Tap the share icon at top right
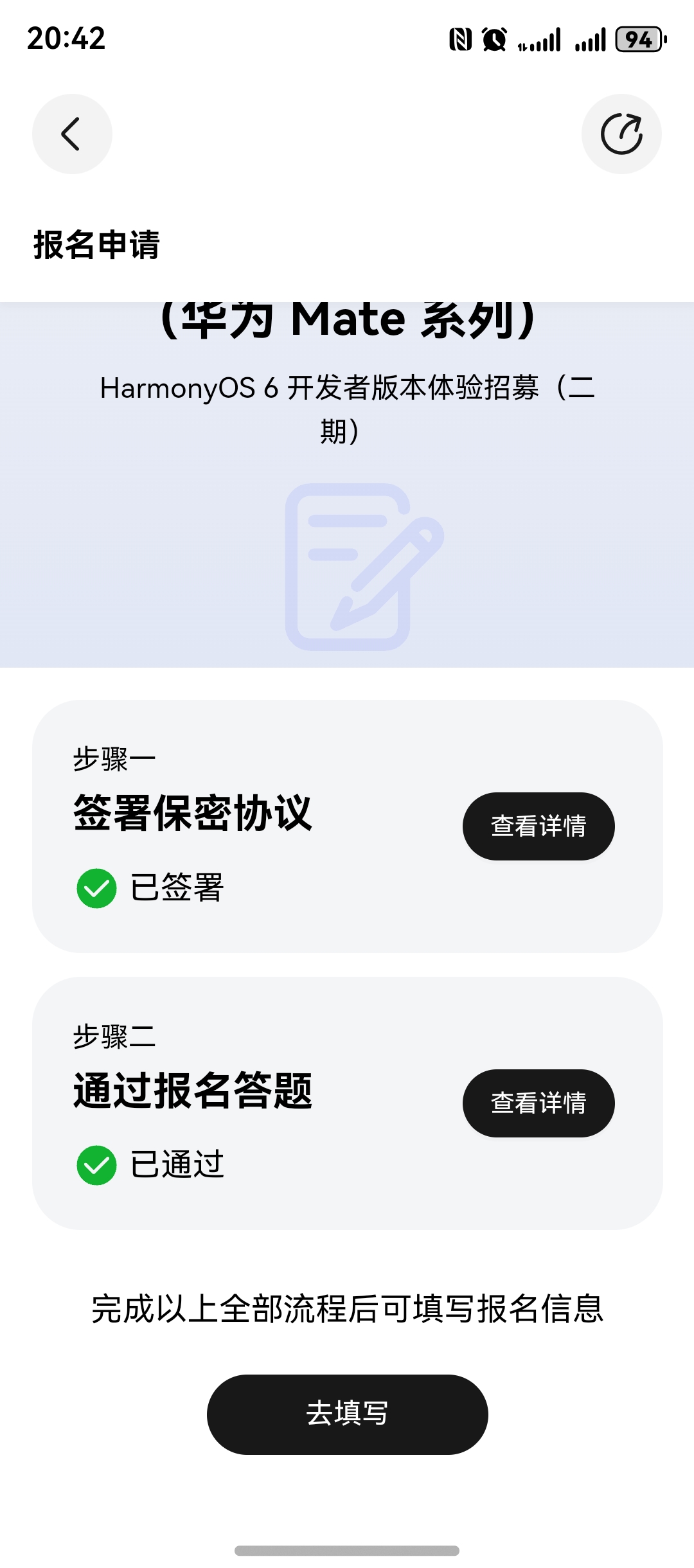Viewport: 694px width, 1568px height. (x=621, y=134)
